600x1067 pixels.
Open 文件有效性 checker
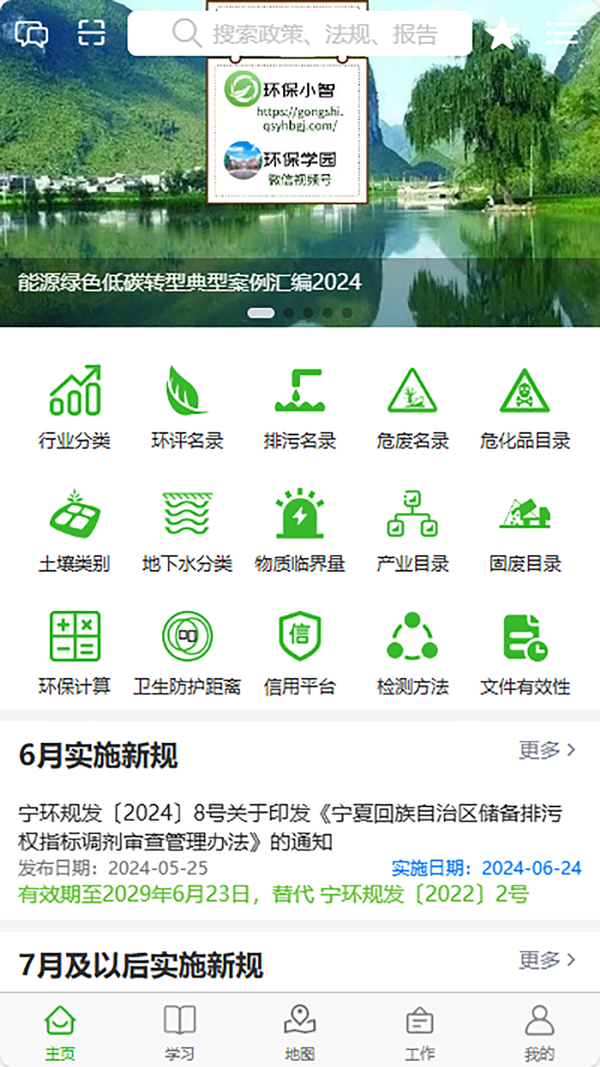tap(525, 653)
